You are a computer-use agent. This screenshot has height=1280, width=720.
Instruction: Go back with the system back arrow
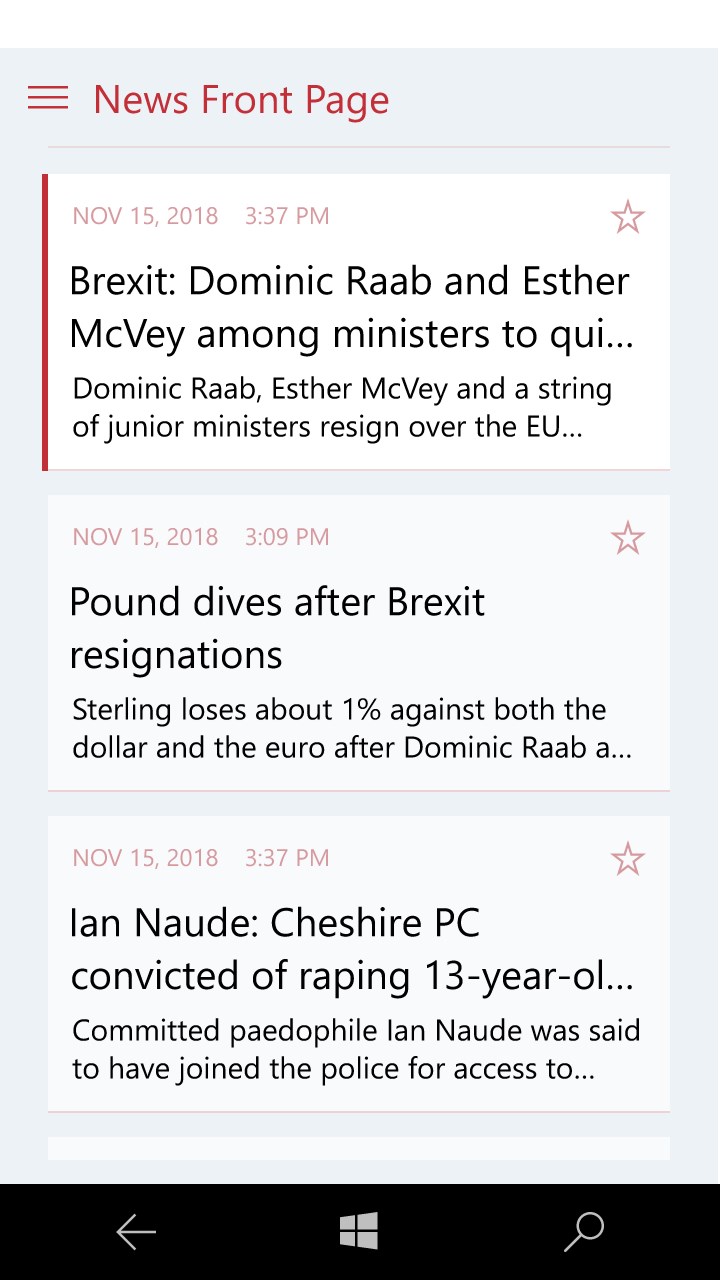[136, 1232]
